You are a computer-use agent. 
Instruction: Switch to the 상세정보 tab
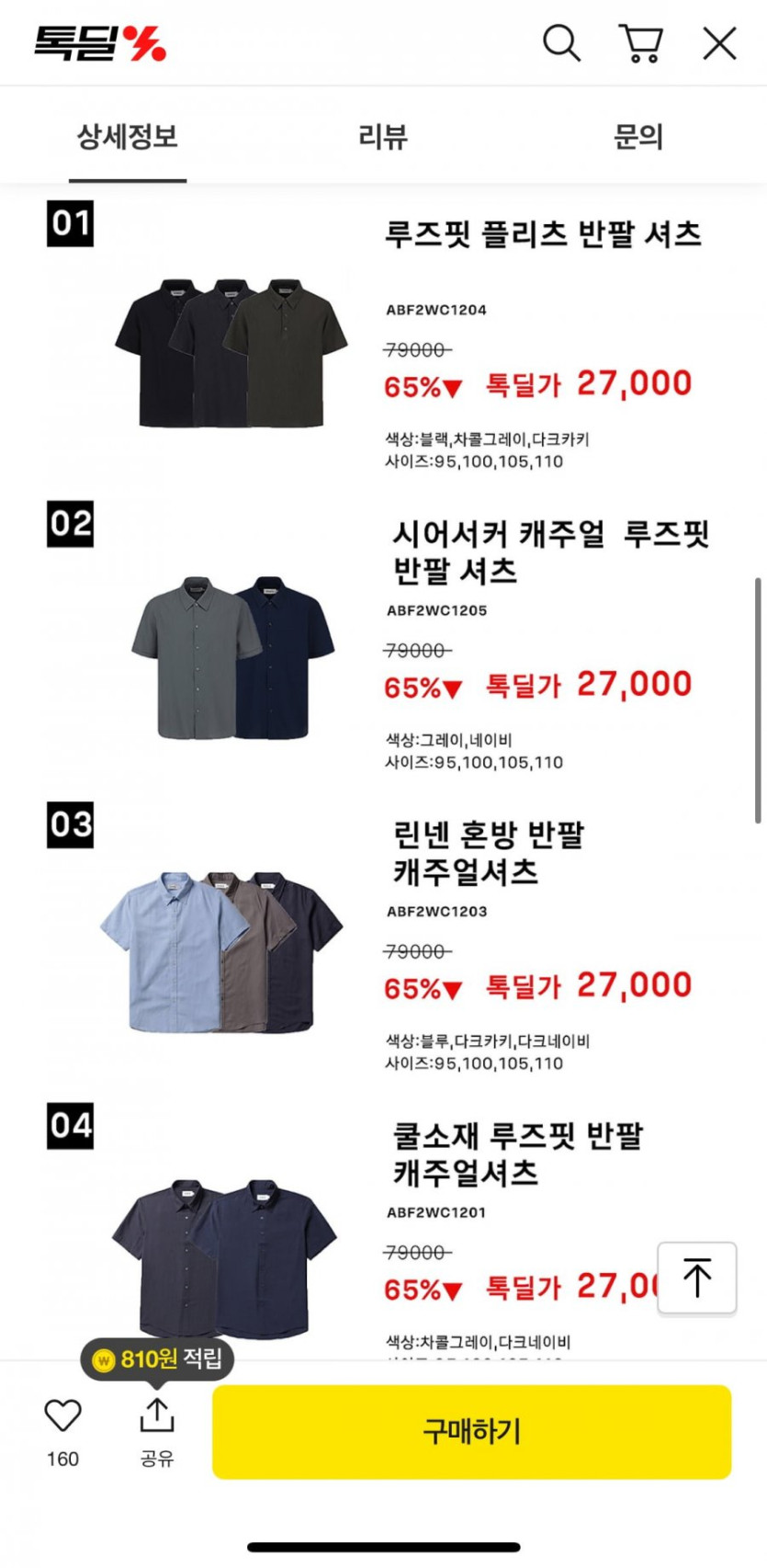(128, 138)
